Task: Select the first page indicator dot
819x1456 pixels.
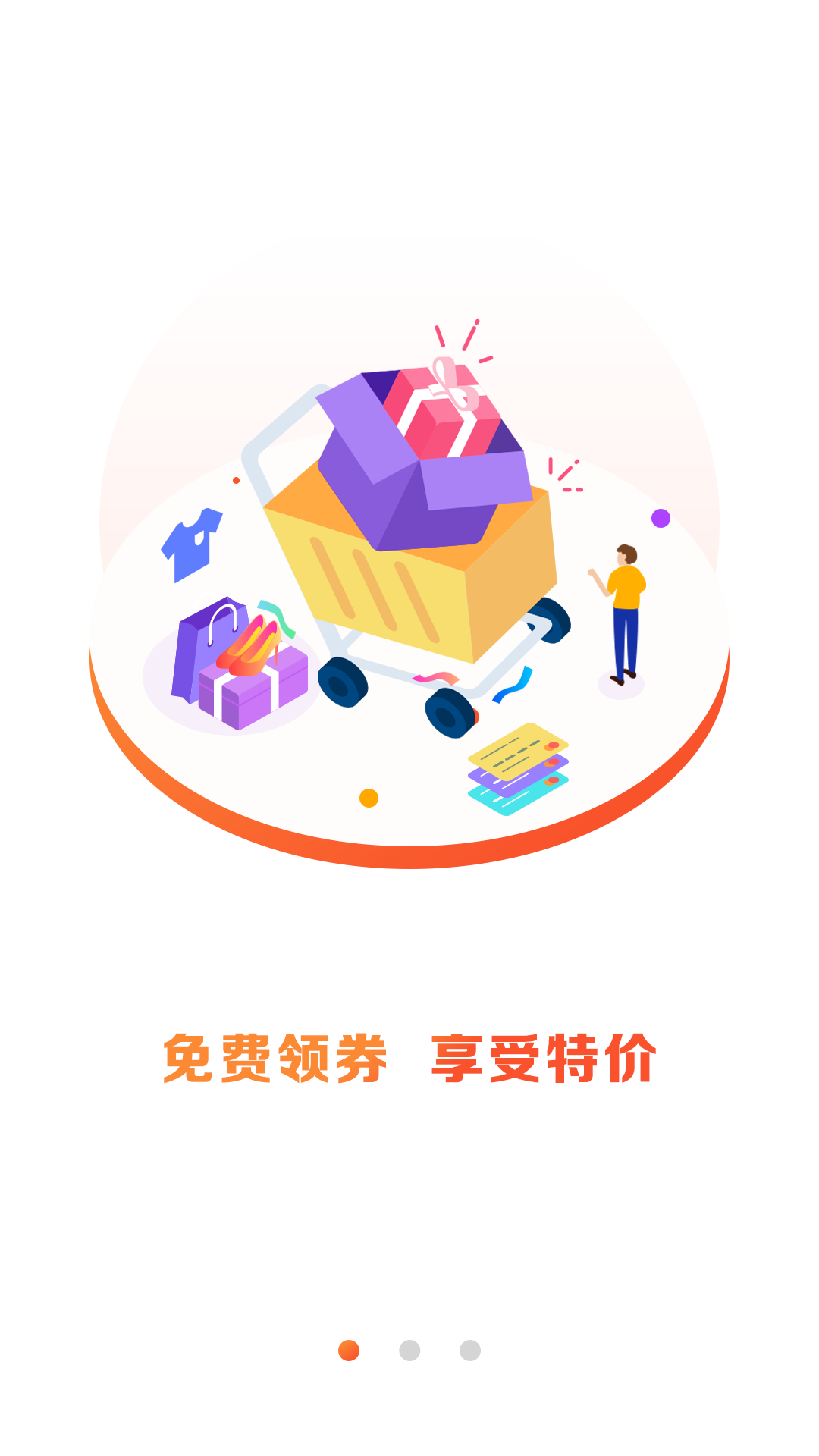Action: click(349, 1351)
